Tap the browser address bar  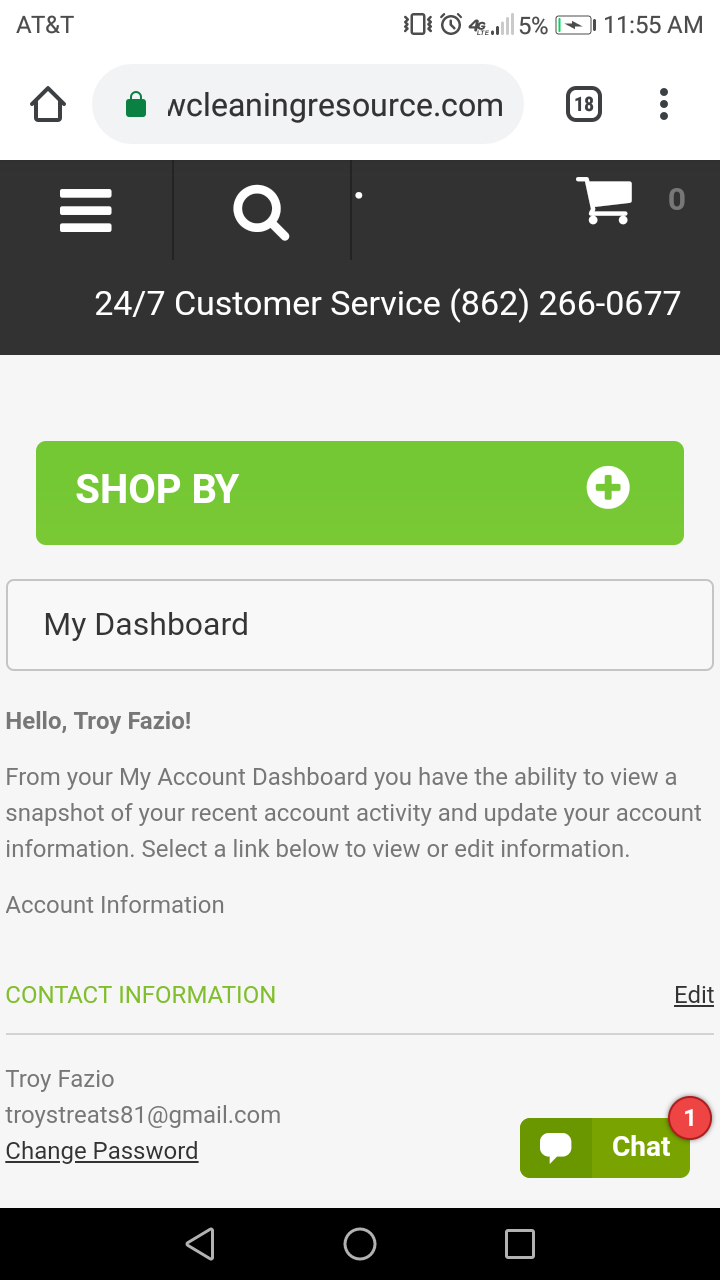(x=308, y=104)
